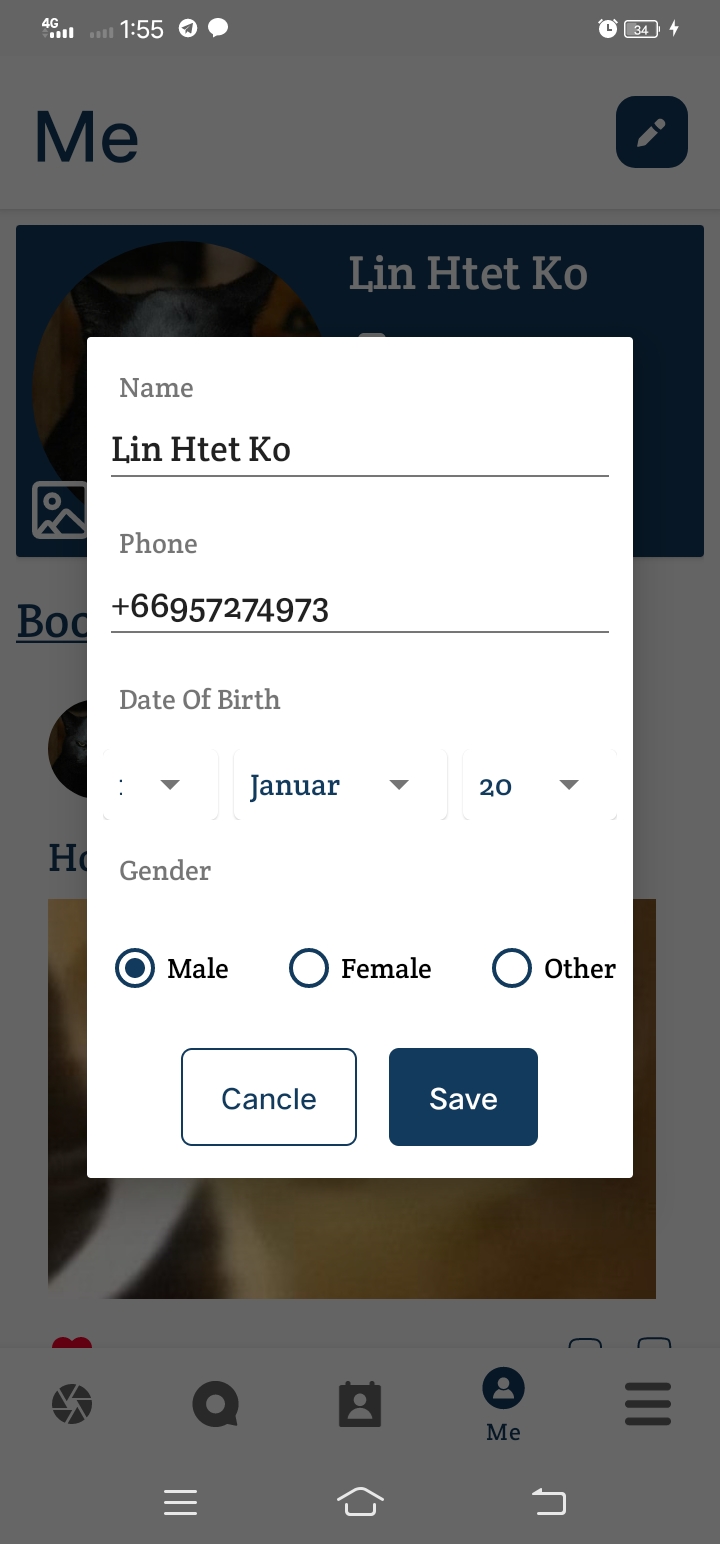Tap the Phone number input field

(x=359, y=608)
